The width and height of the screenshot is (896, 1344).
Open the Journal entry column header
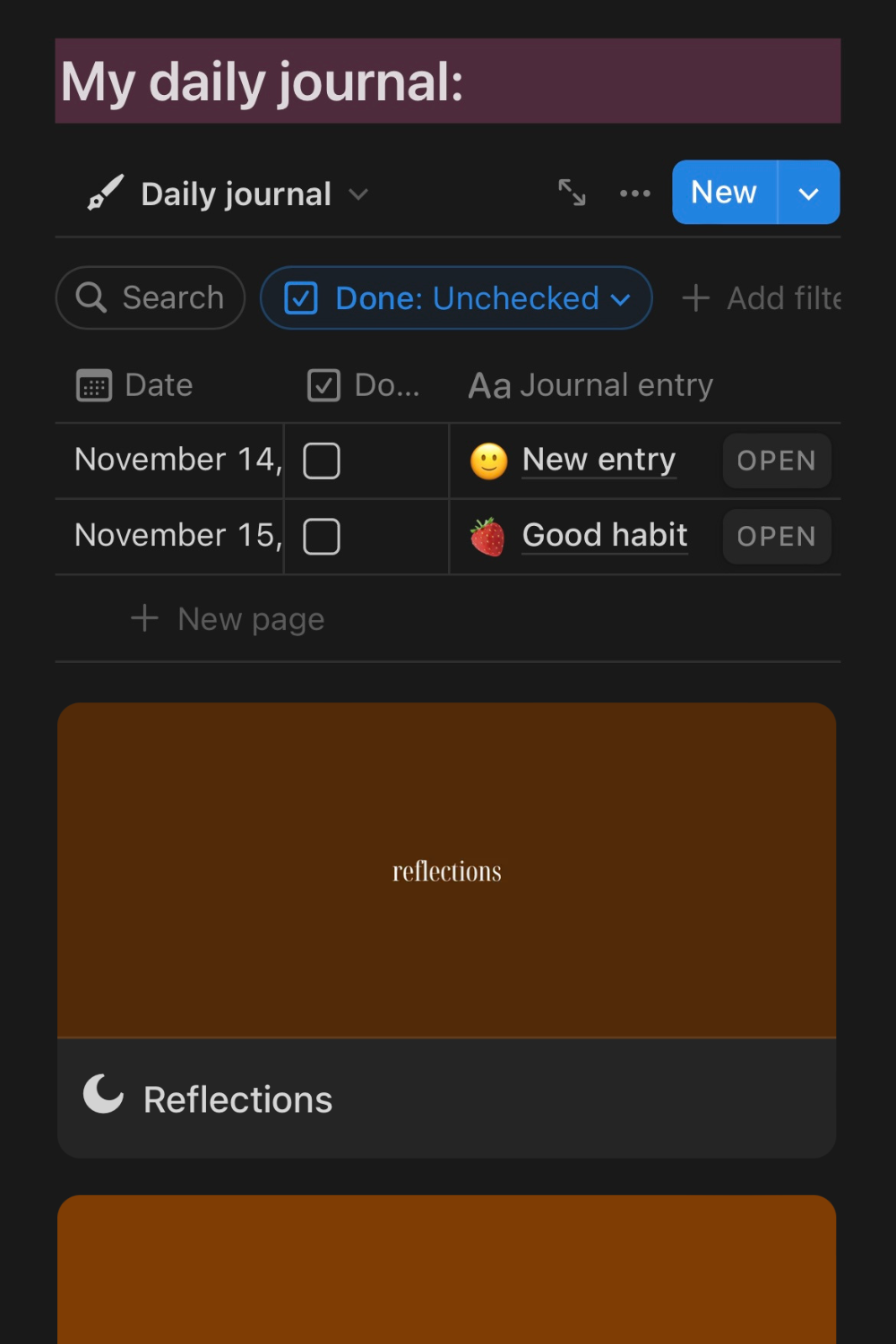pyautogui.click(x=591, y=385)
